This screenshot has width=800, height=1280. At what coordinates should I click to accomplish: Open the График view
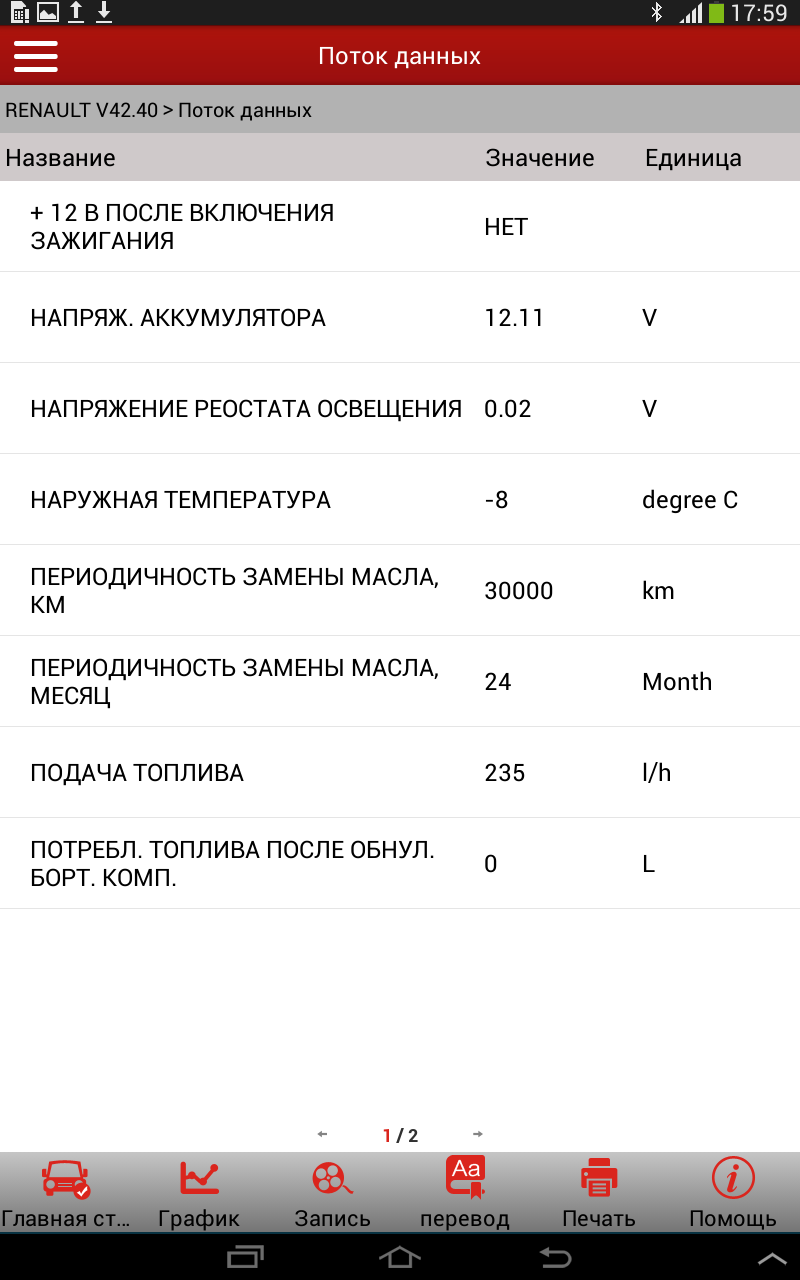[x=199, y=1194]
